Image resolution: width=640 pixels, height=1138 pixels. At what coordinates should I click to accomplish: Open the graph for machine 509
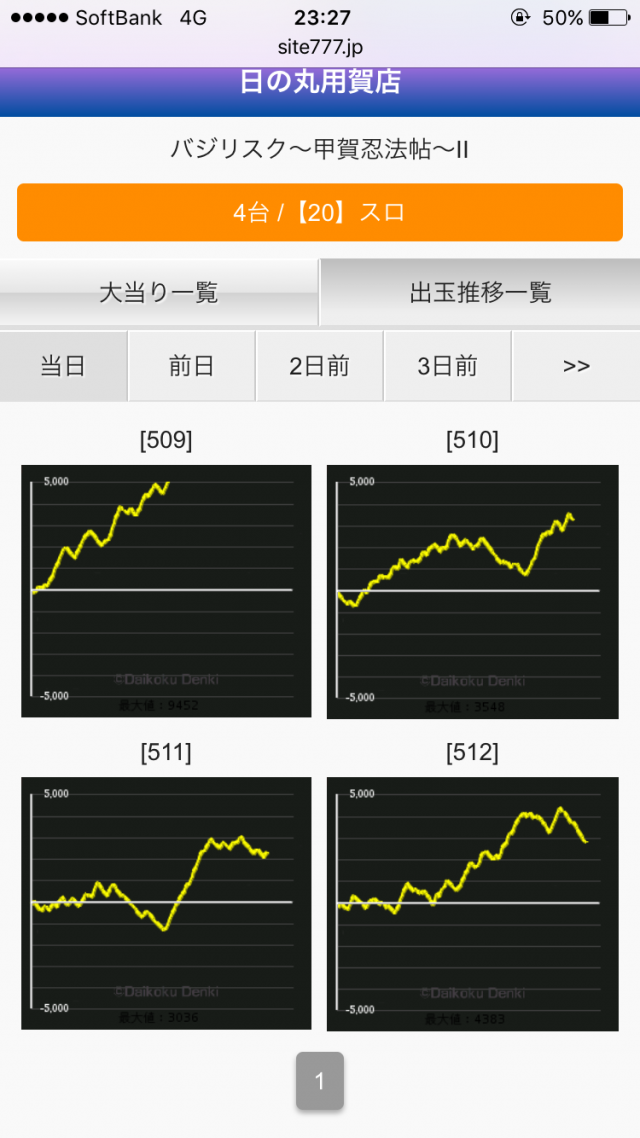(x=166, y=590)
